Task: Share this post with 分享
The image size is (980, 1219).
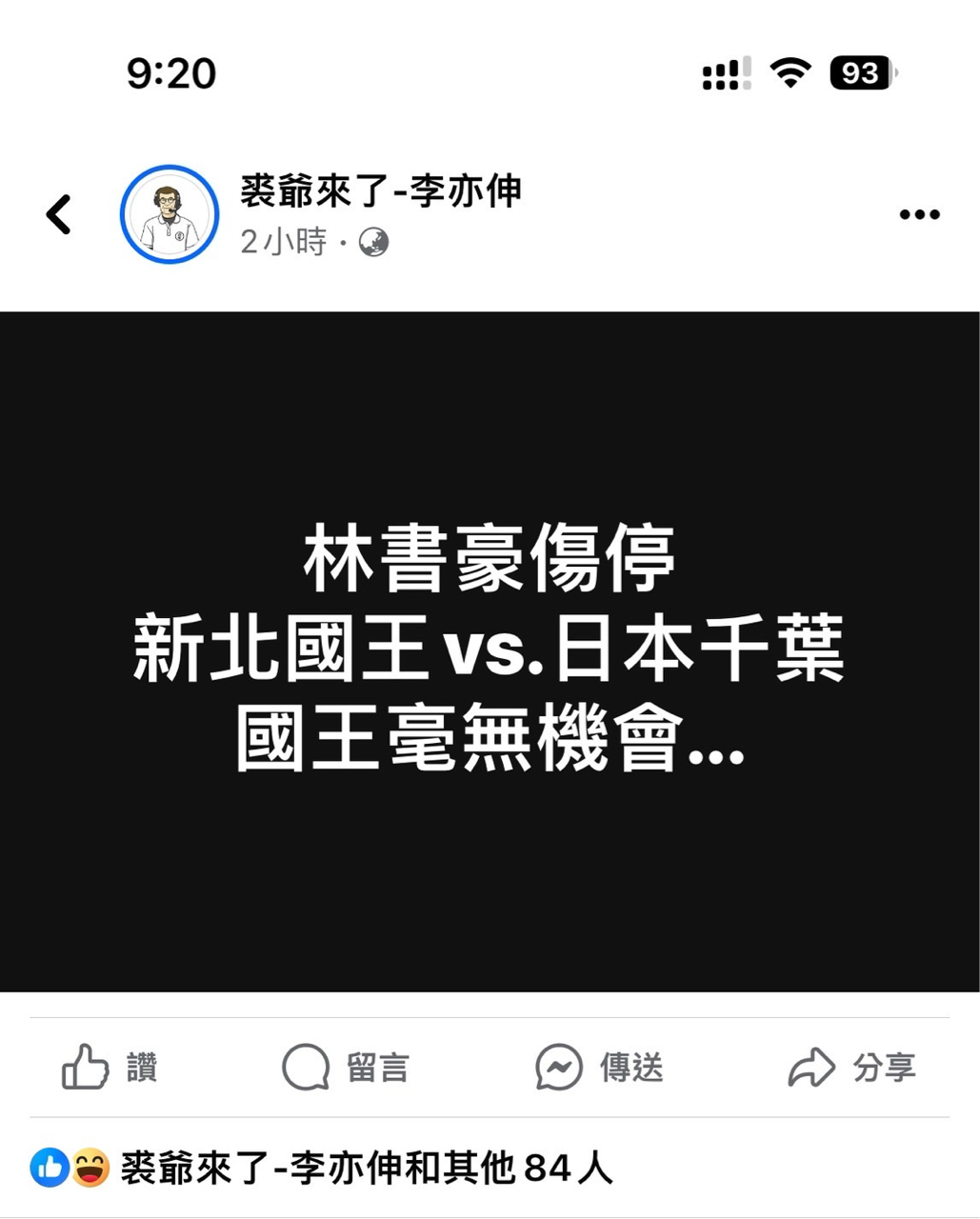Action: tap(851, 1067)
